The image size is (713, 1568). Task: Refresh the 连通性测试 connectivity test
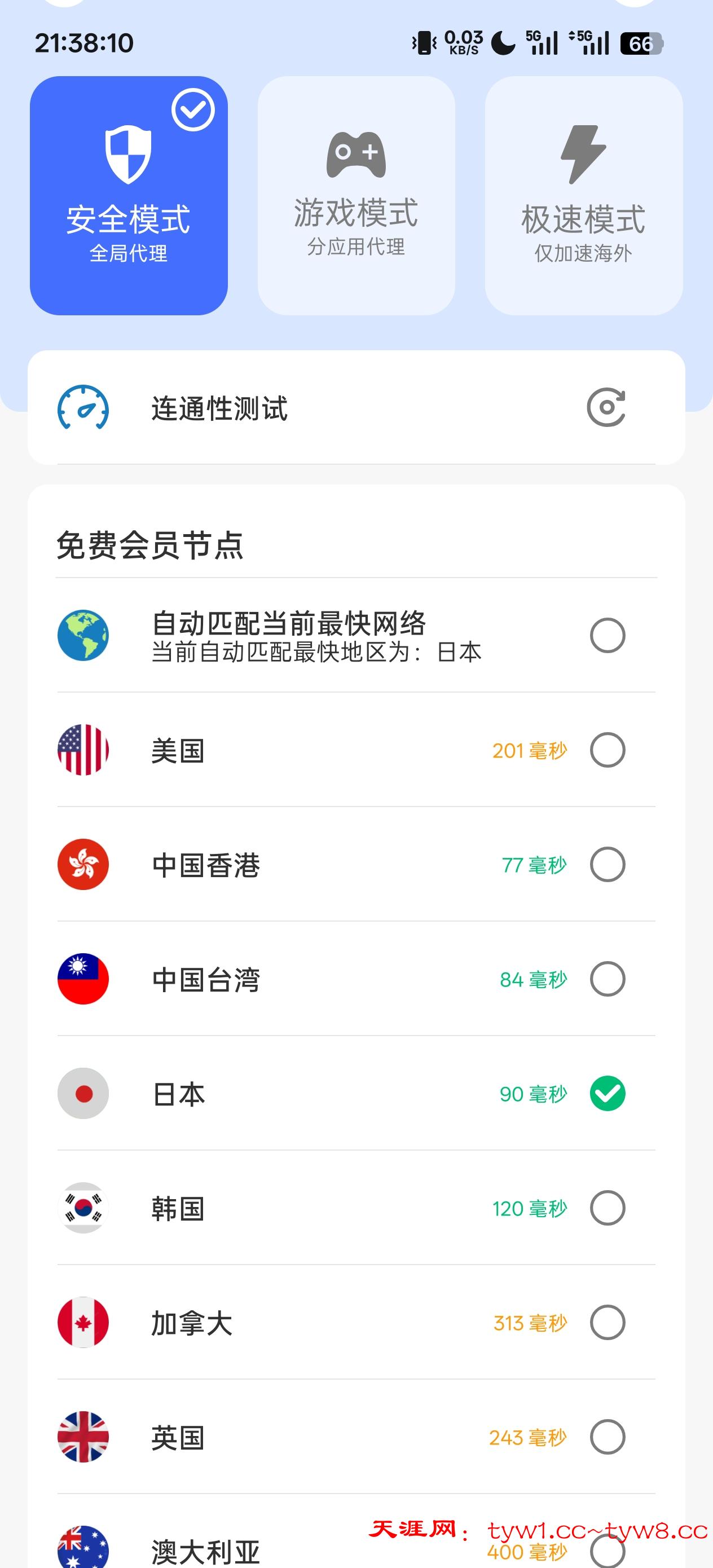click(x=606, y=407)
